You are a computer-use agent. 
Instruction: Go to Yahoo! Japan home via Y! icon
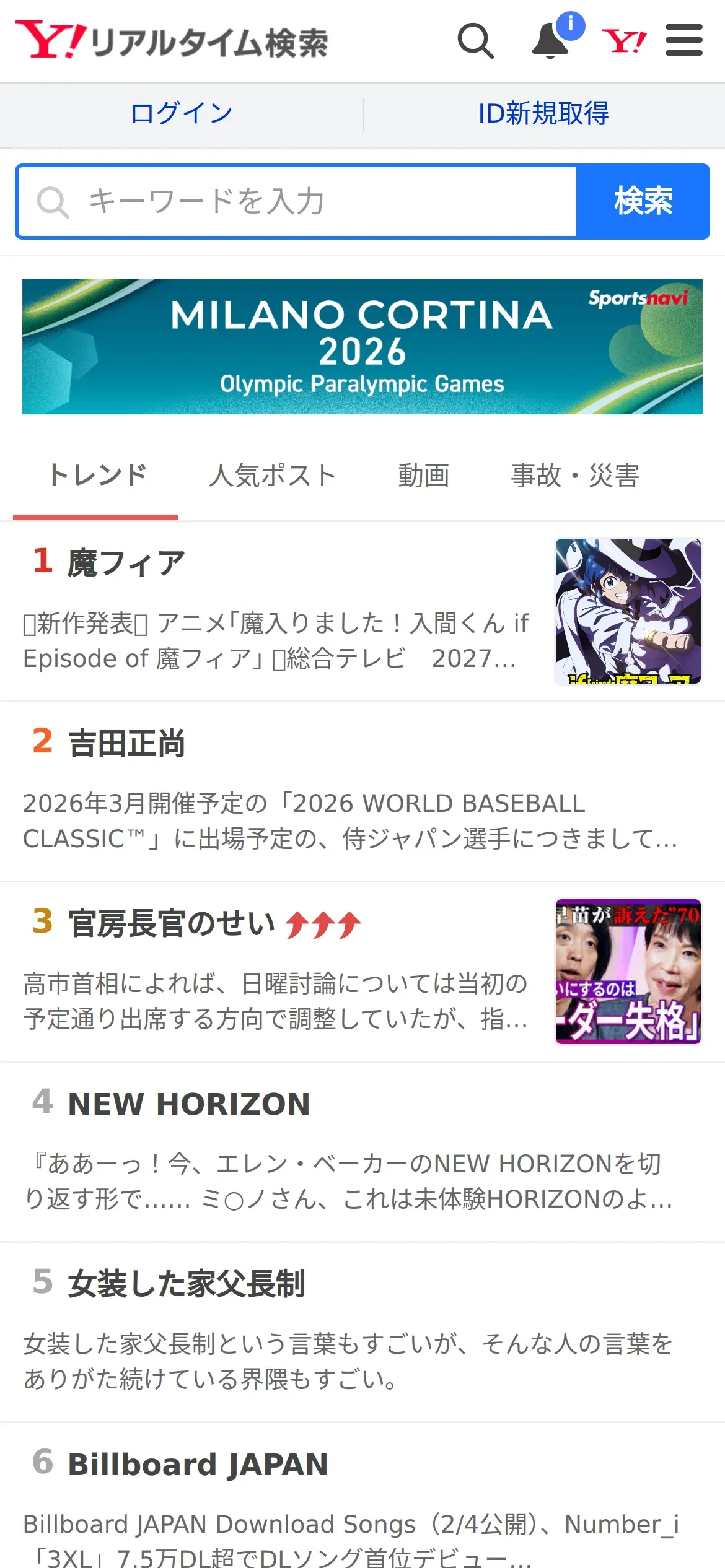(624, 41)
